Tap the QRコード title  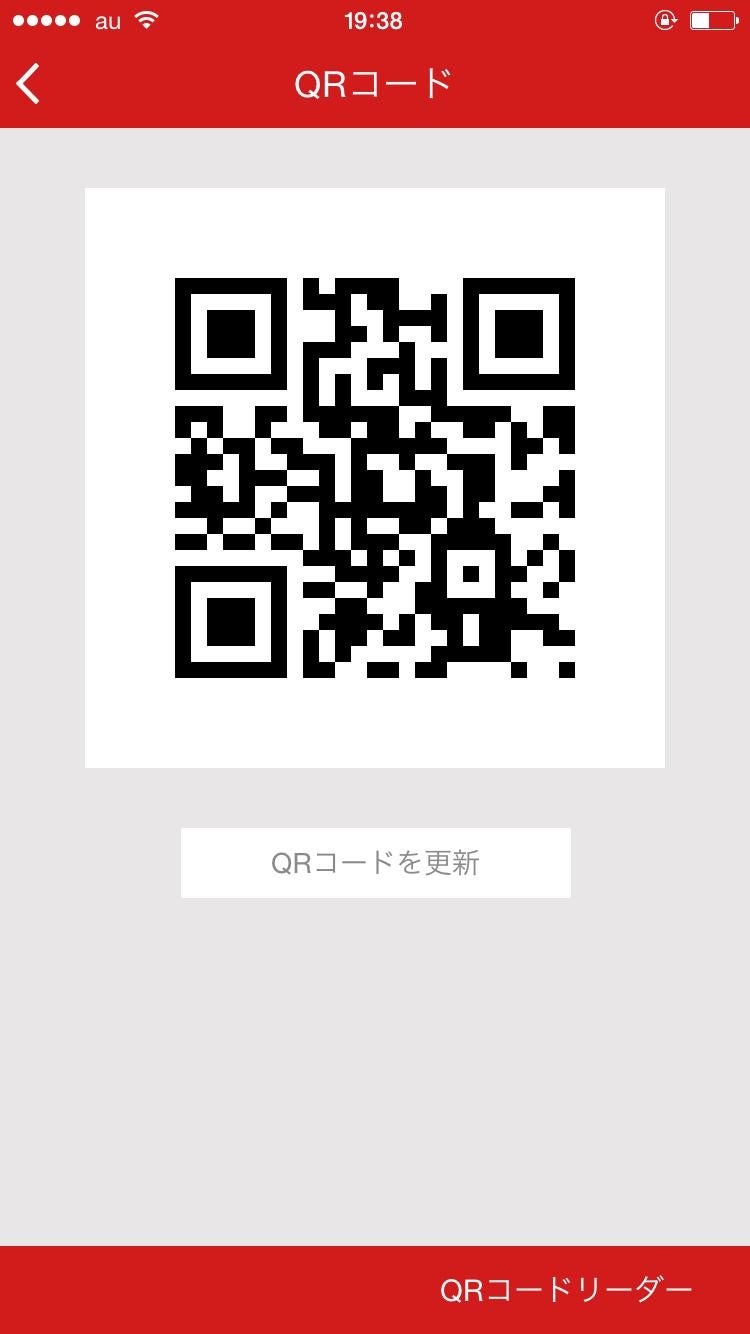click(x=375, y=84)
